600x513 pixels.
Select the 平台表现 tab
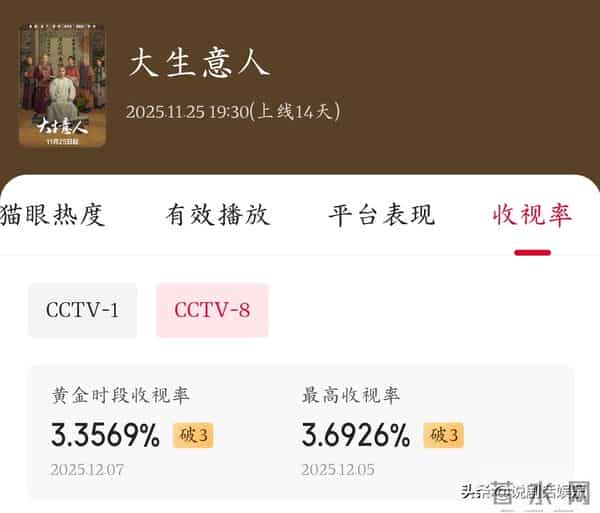pos(381,215)
